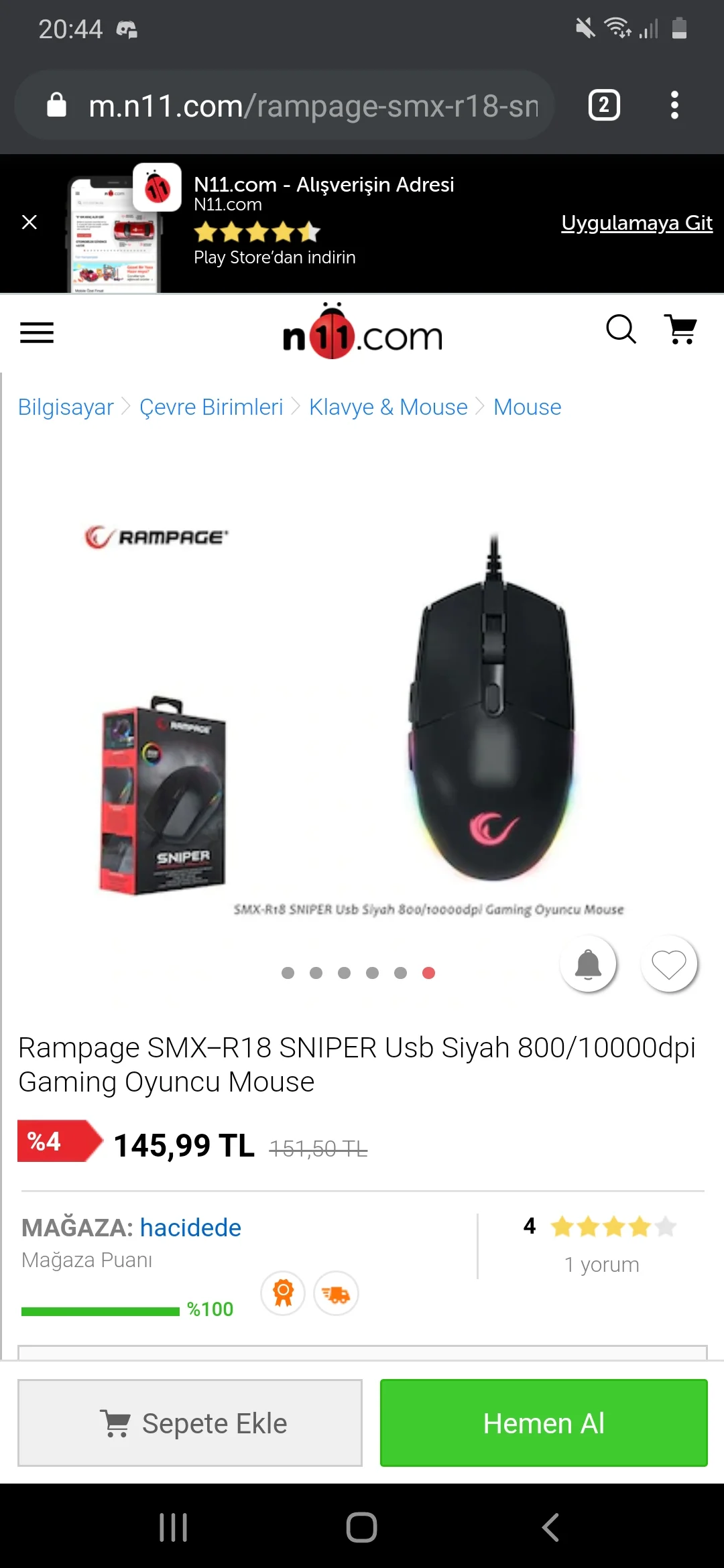This screenshot has height=1568, width=724.
Task: Open the shopping cart
Action: (681, 330)
